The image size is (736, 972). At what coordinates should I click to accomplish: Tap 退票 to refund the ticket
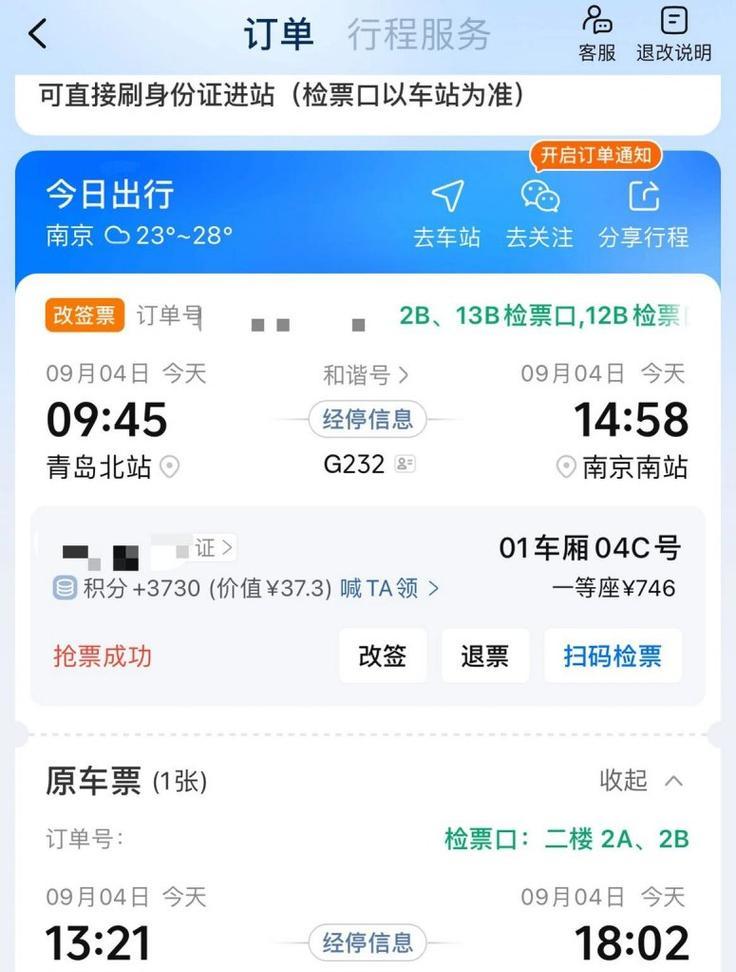coord(485,656)
